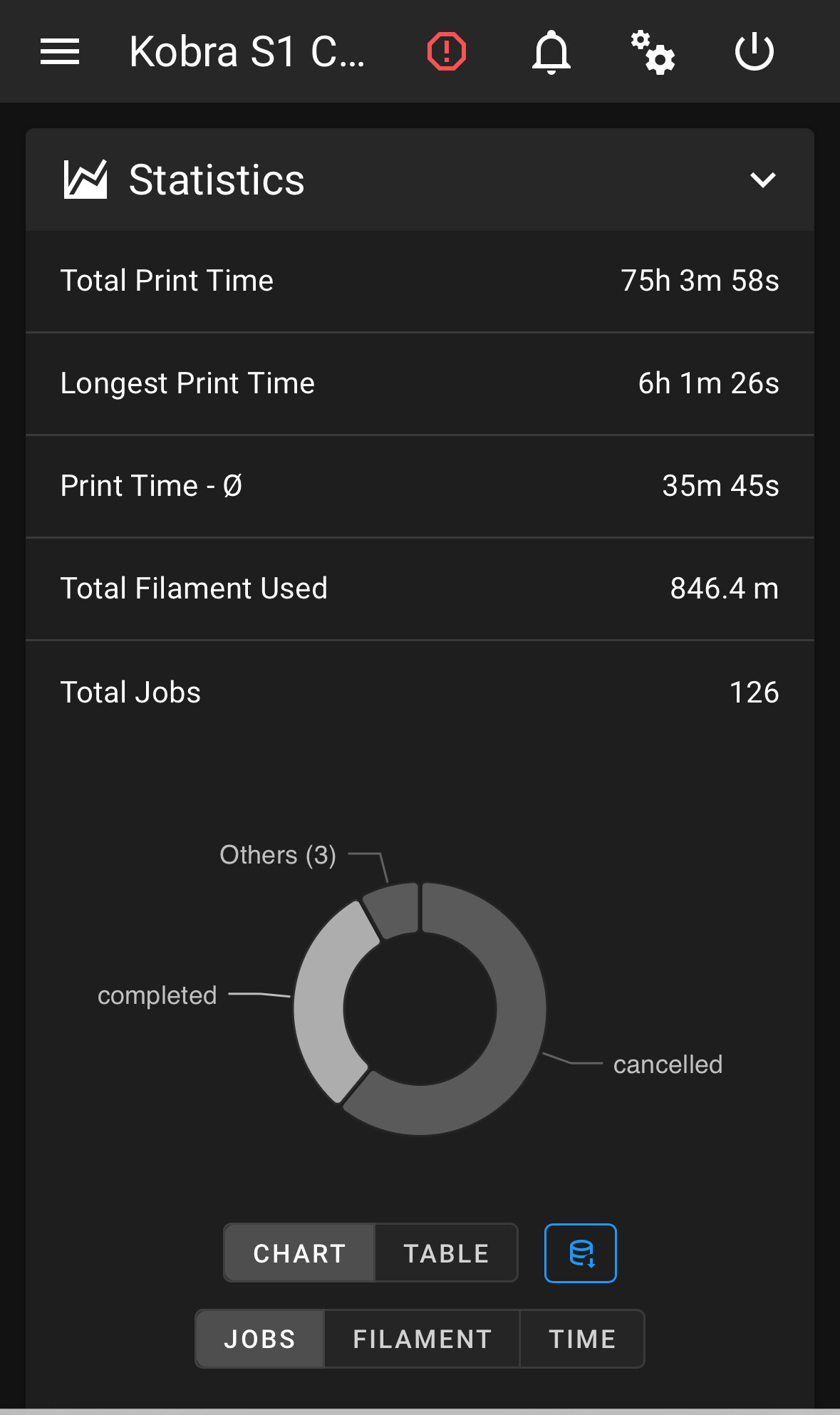
Task: Tap the red emergency stop icon
Action: (x=447, y=51)
